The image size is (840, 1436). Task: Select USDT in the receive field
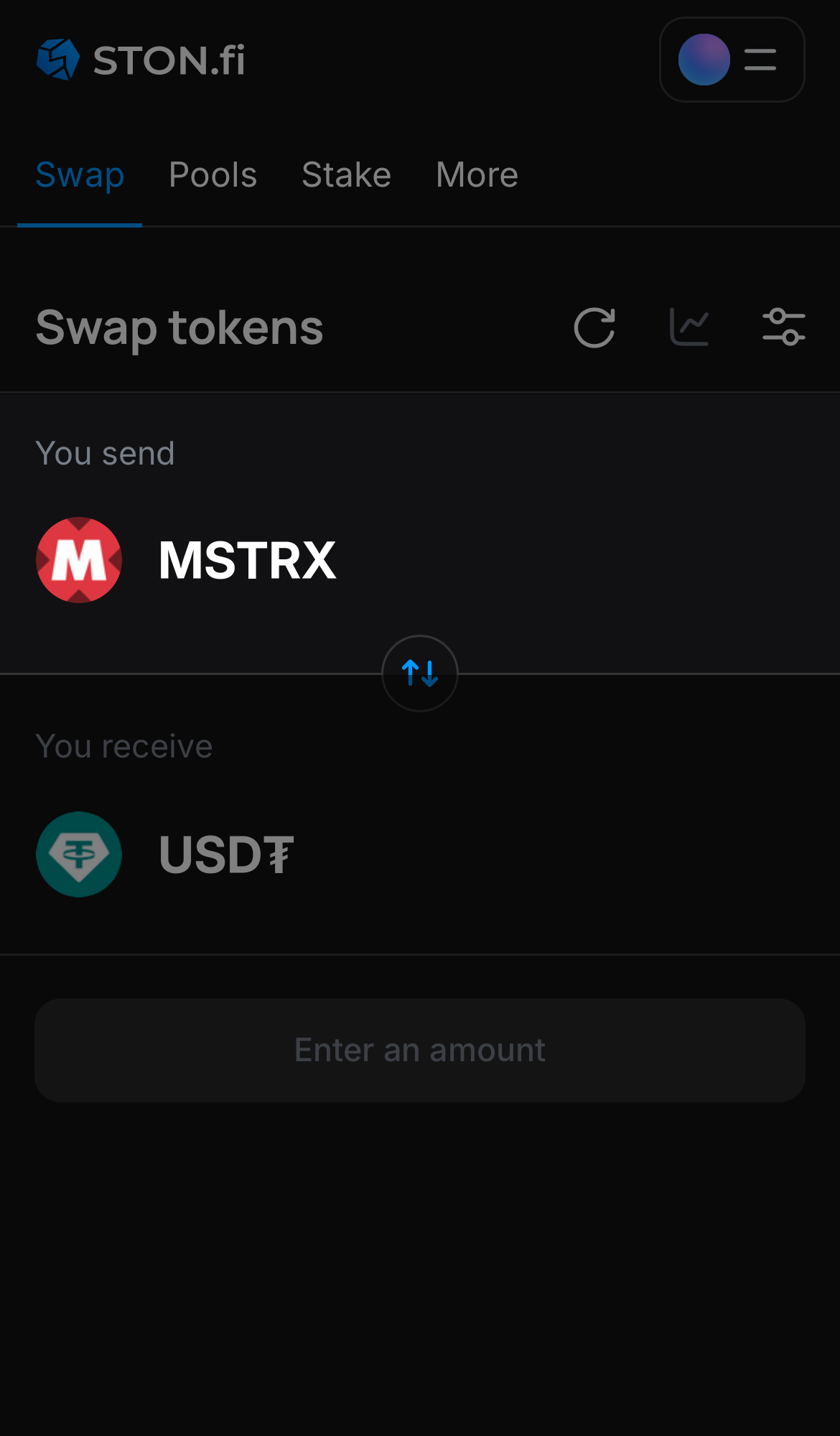[x=224, y=854]
